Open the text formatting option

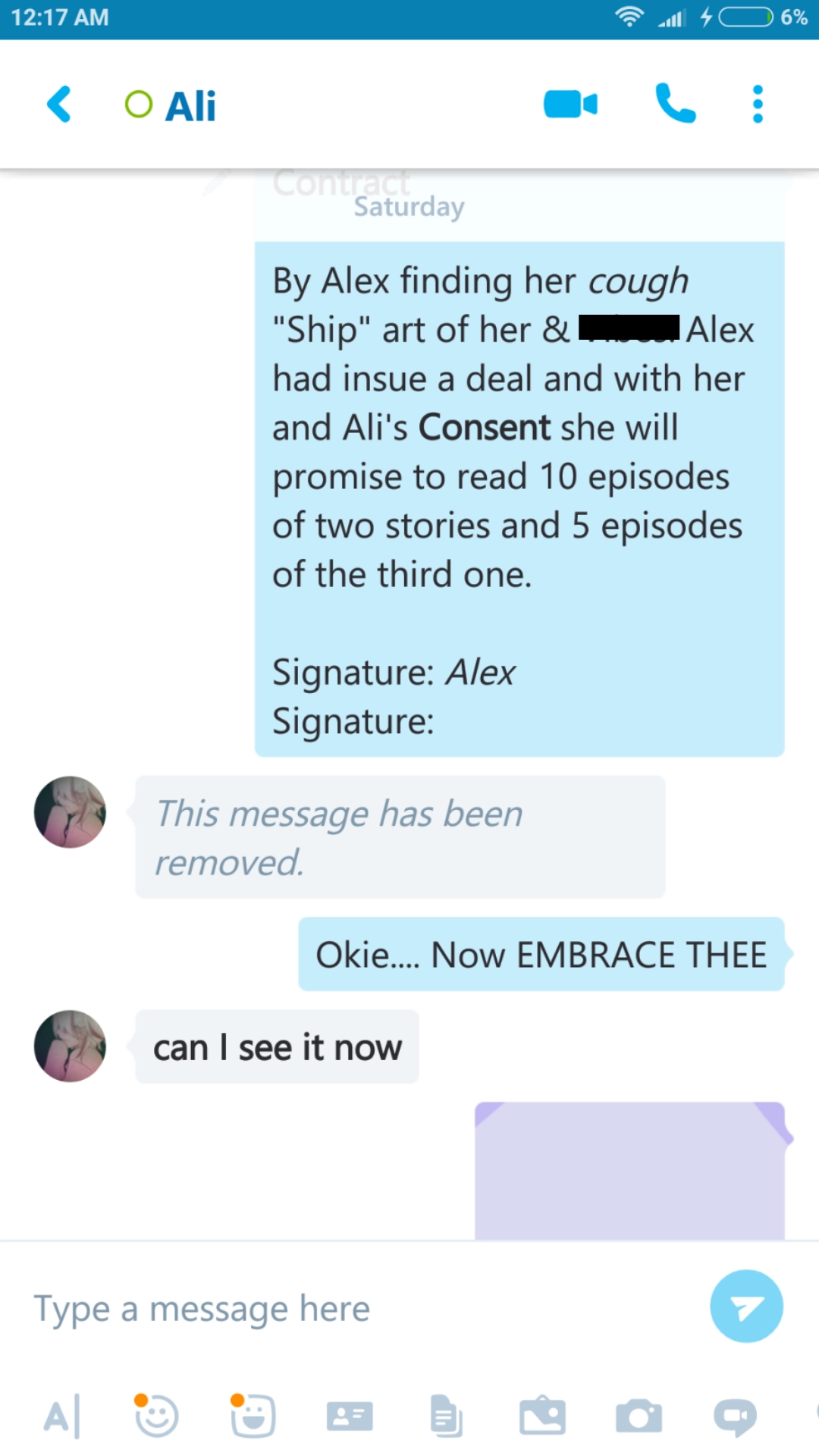[x=61, y=1416]
